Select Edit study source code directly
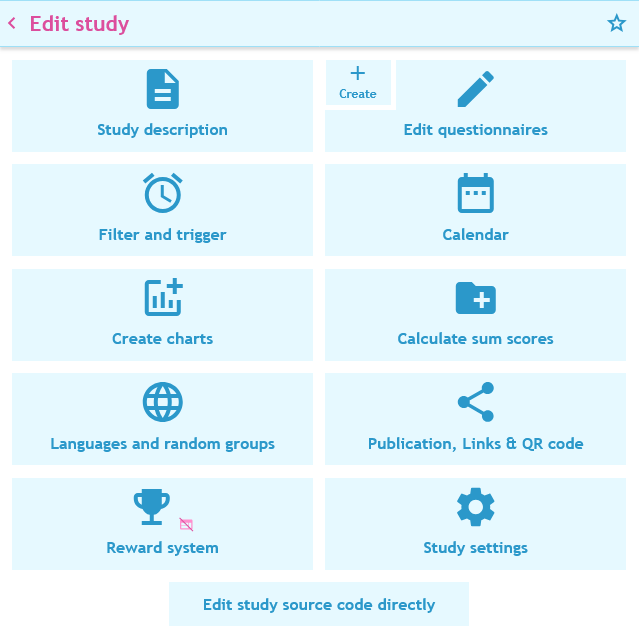Image resolution: width=639 pixels, height=634 pixels. click(319, 604)
